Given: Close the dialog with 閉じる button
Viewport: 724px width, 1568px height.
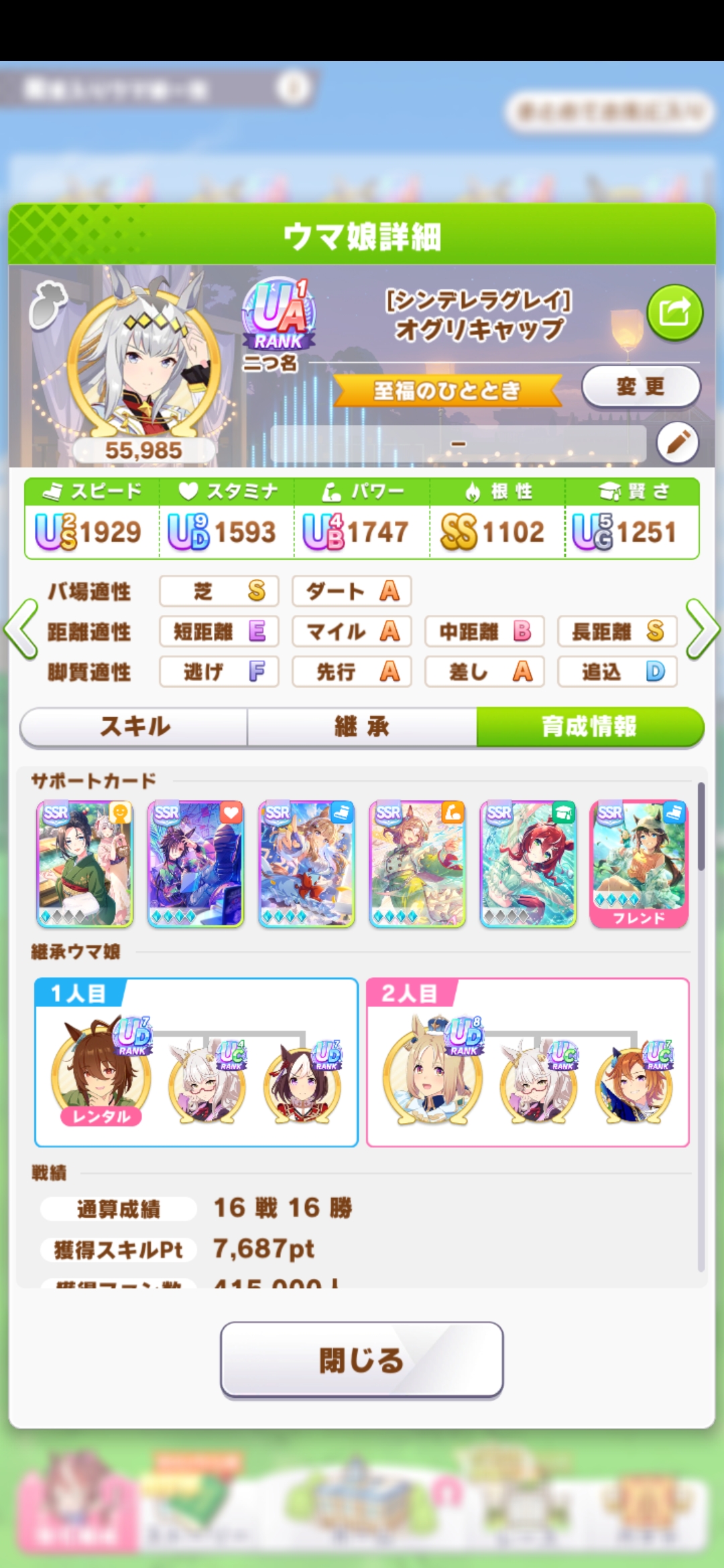Looking at the screenshot, I should tap(362, 1360).
